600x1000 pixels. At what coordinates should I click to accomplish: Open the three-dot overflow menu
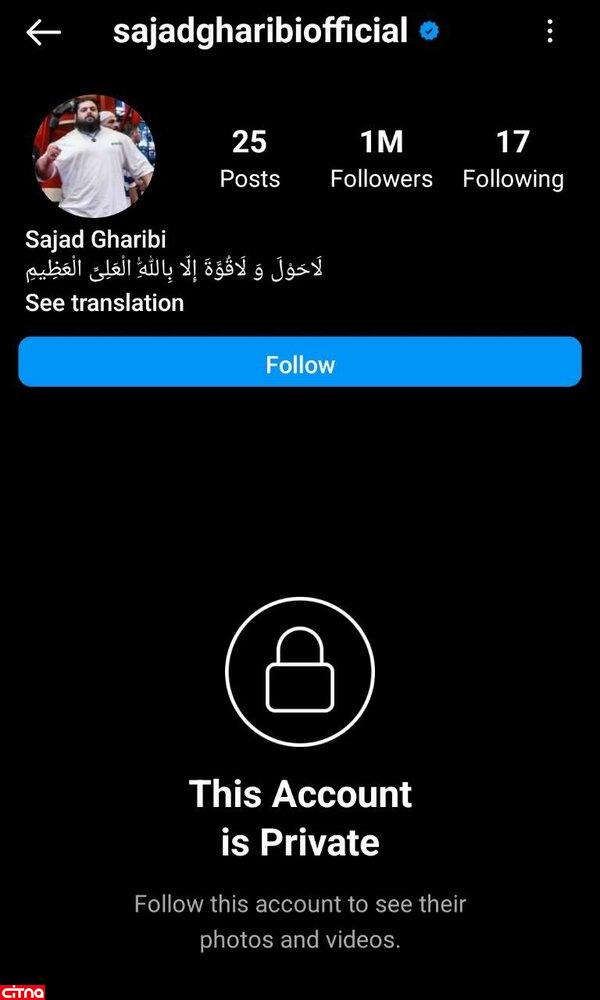550,31
